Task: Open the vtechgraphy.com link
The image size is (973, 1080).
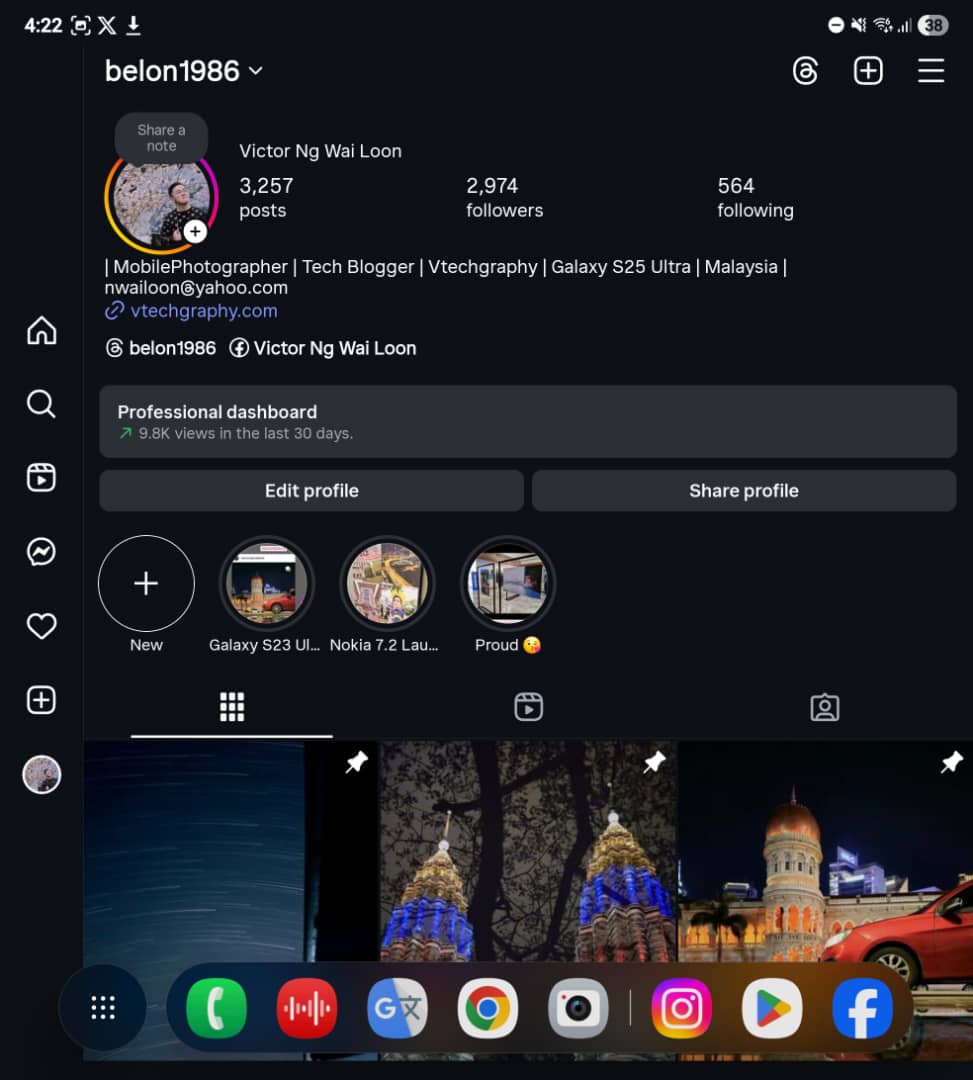Action: [203, 311]
